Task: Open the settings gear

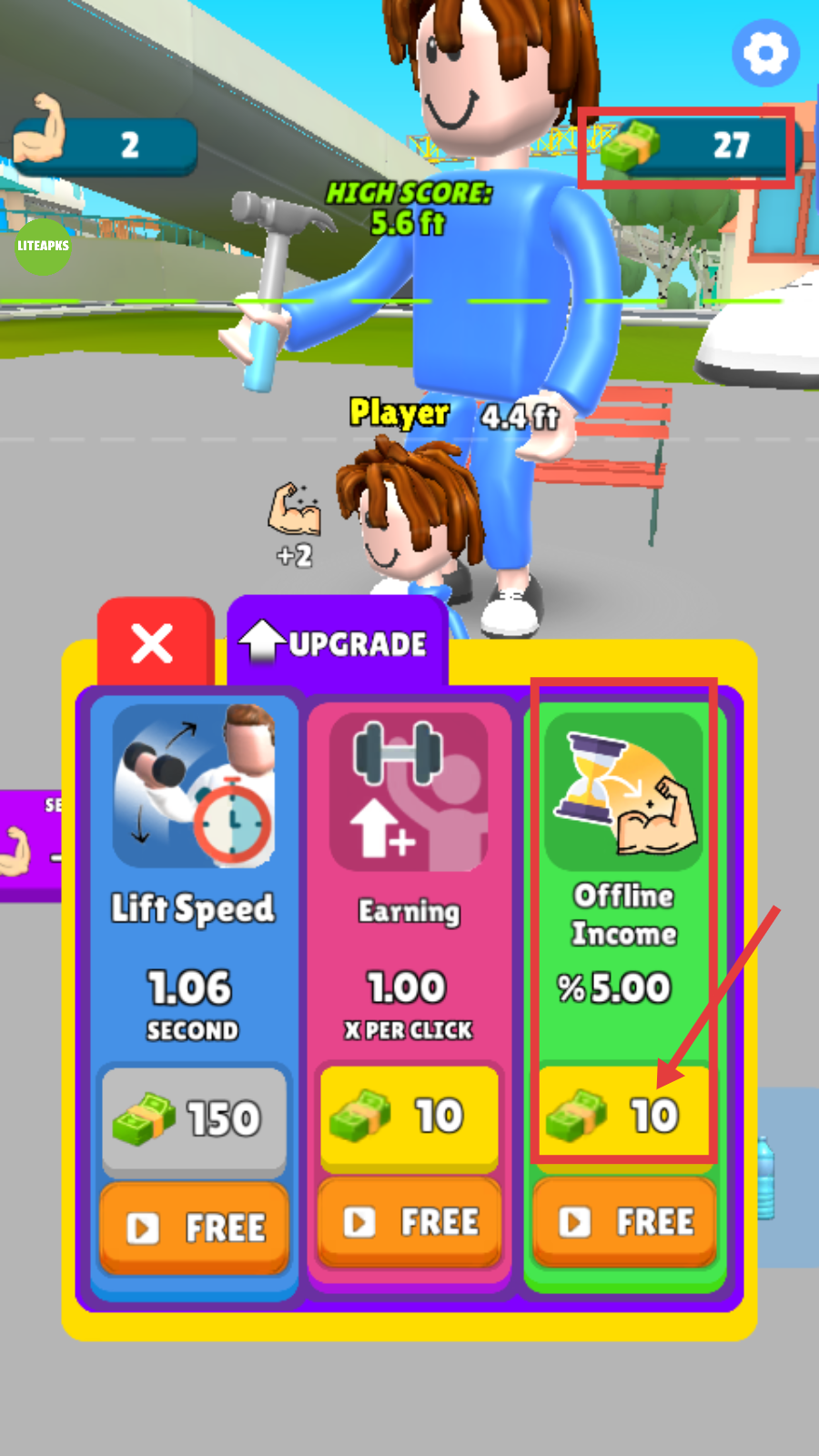Action: (x=765, y=54)
